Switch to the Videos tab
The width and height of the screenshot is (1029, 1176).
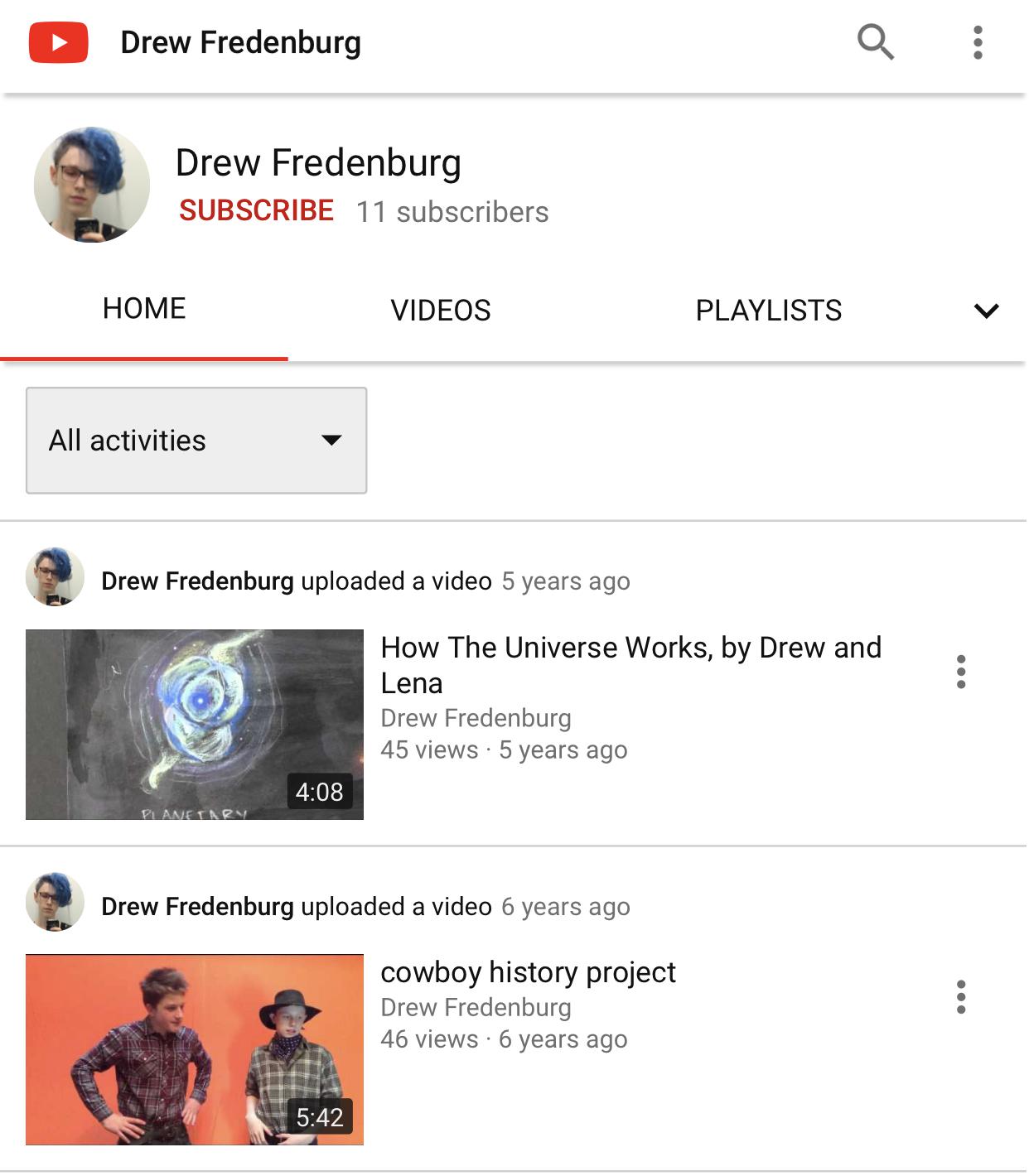pyautogui.click(x=440, y=311)
